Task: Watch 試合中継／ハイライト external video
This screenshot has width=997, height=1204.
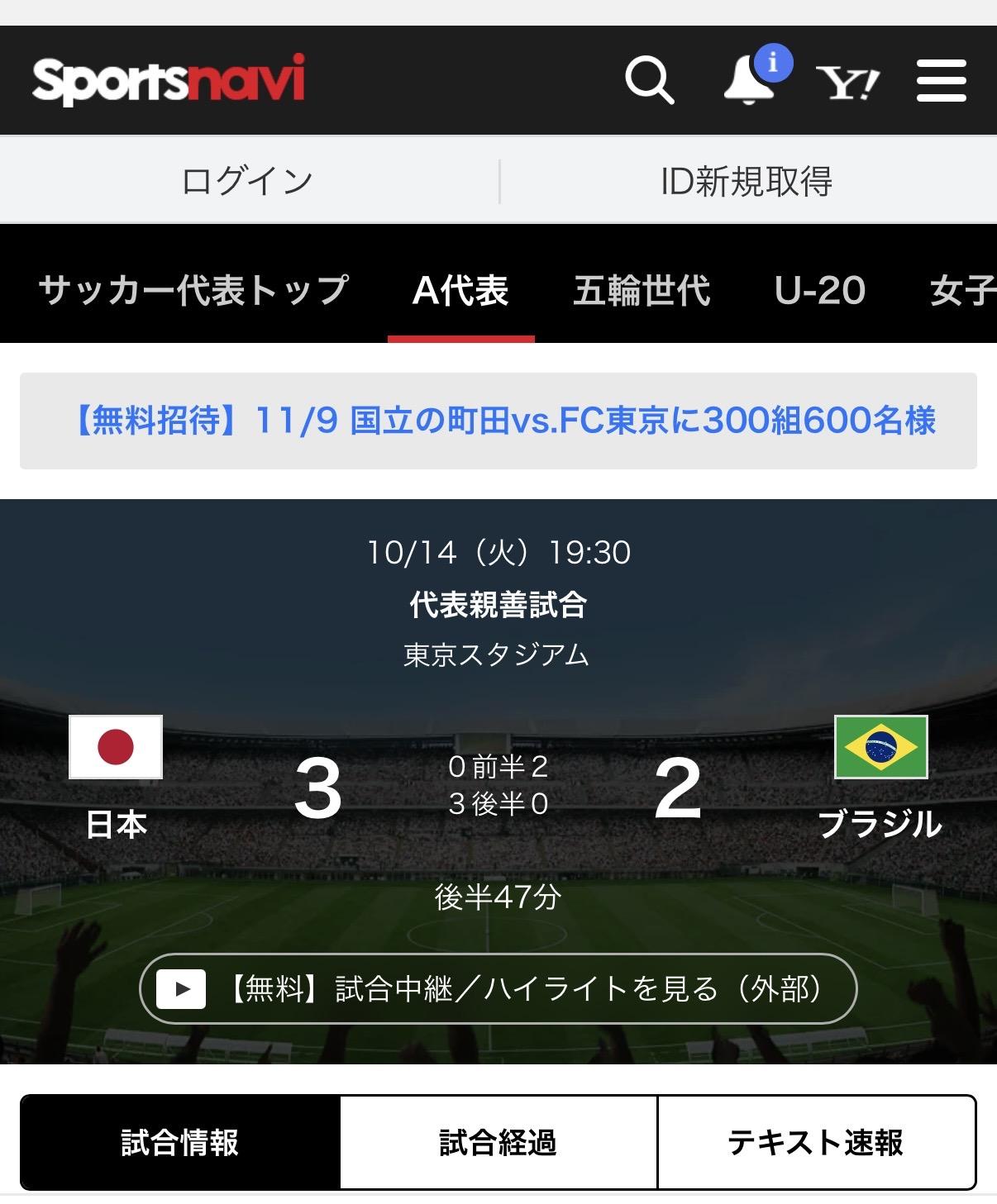Action: (498, 988)
